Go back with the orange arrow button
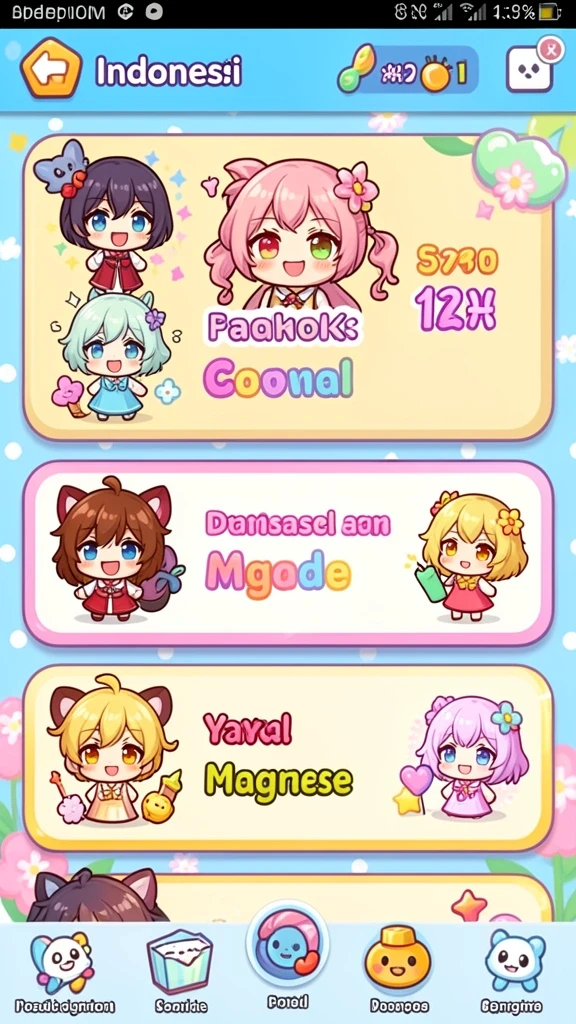 pos(51,69)
